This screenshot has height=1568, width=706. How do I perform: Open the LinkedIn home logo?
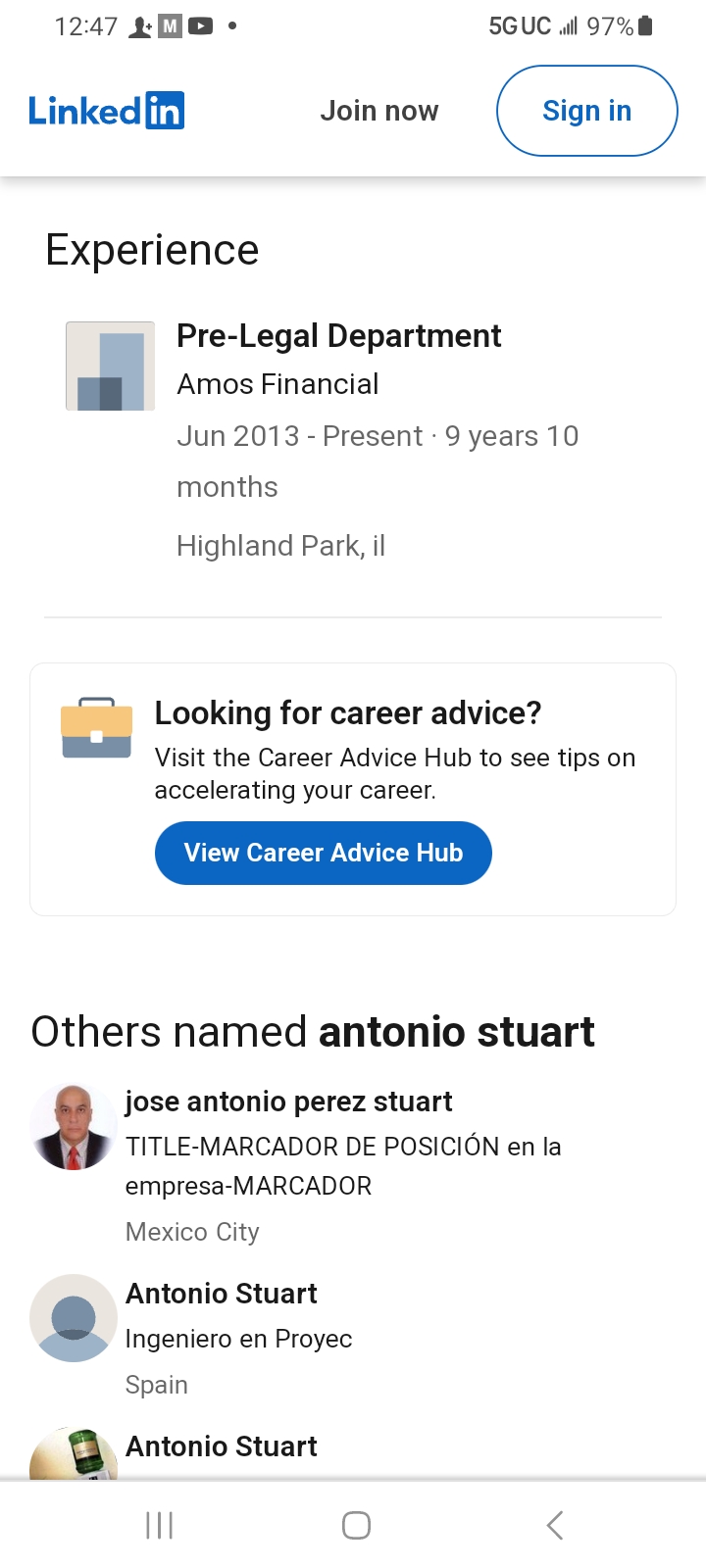pos(106,111)
